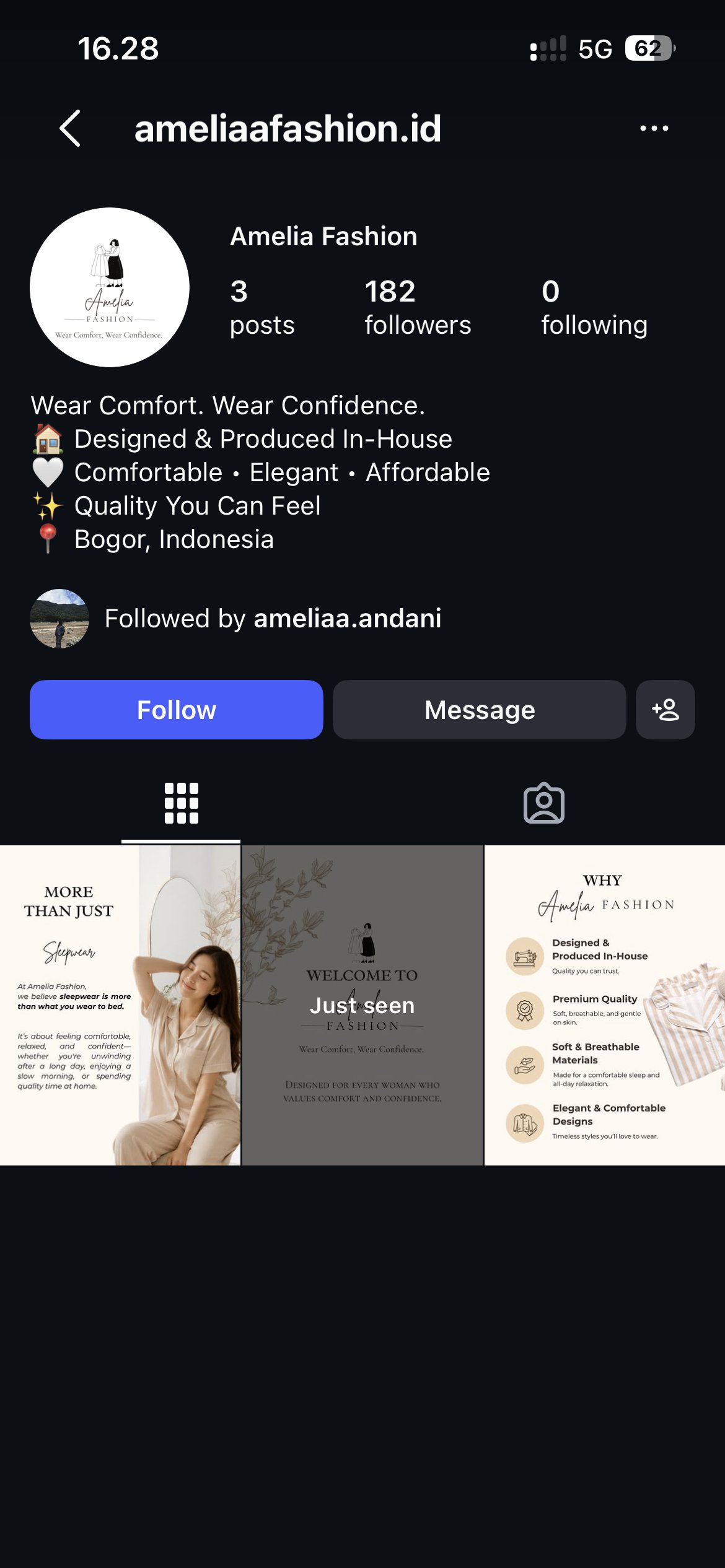Follow ameliaafashion.id
This screenshot has width=725, height=1568.
coord(177,710)
